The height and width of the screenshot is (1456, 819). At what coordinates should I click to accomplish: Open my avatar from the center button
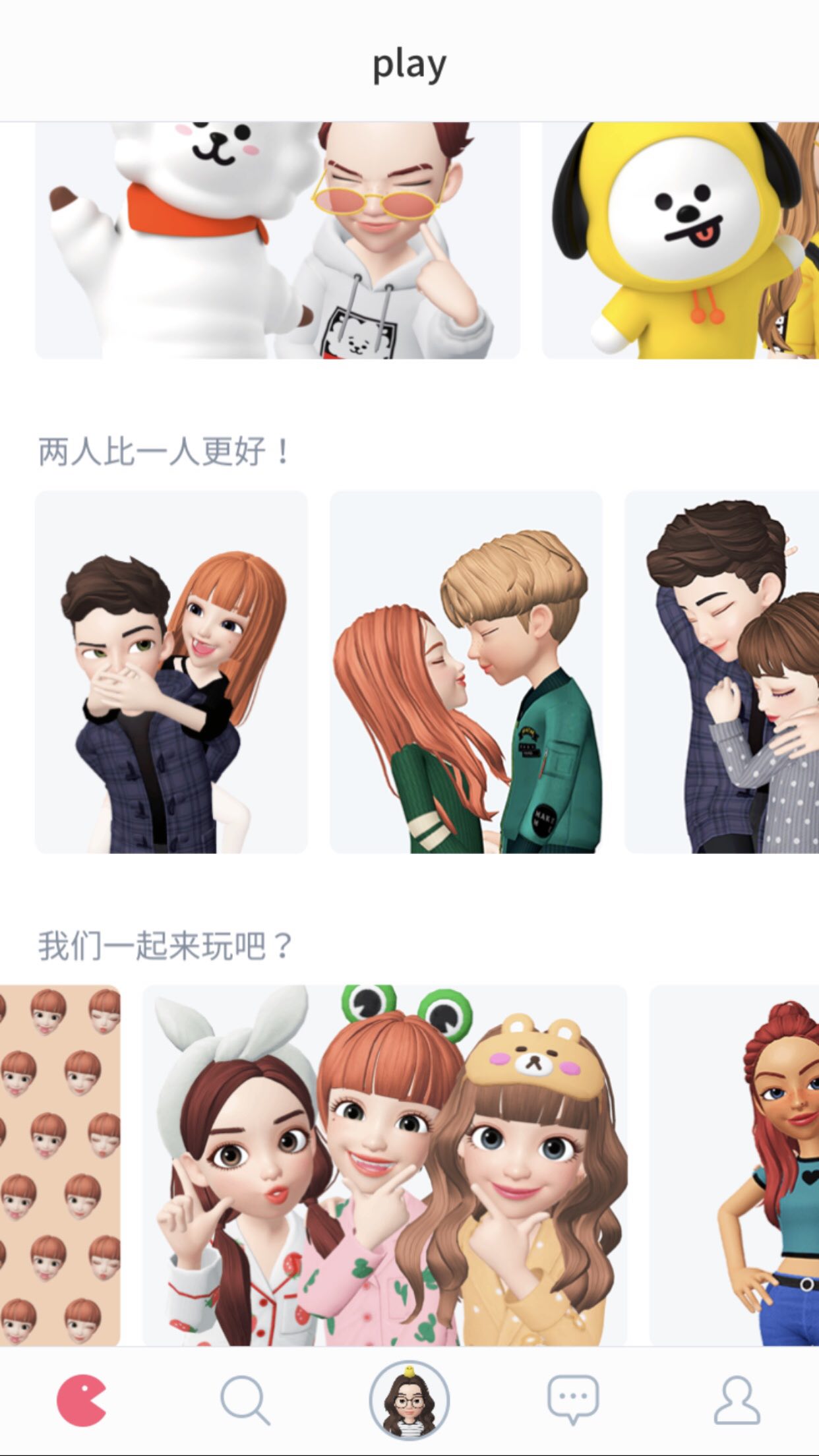tap(409, 1399)
